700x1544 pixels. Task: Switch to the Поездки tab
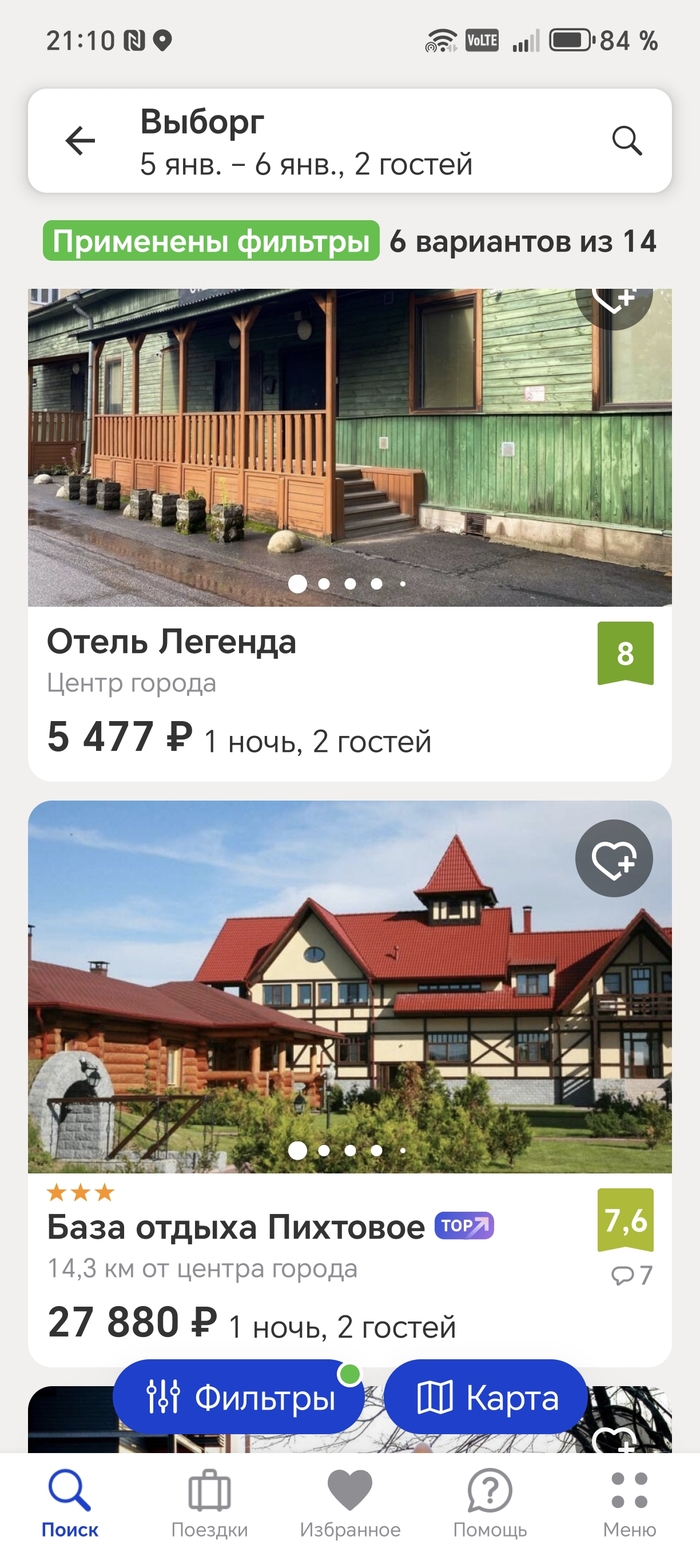click(x=209, y=1503)
